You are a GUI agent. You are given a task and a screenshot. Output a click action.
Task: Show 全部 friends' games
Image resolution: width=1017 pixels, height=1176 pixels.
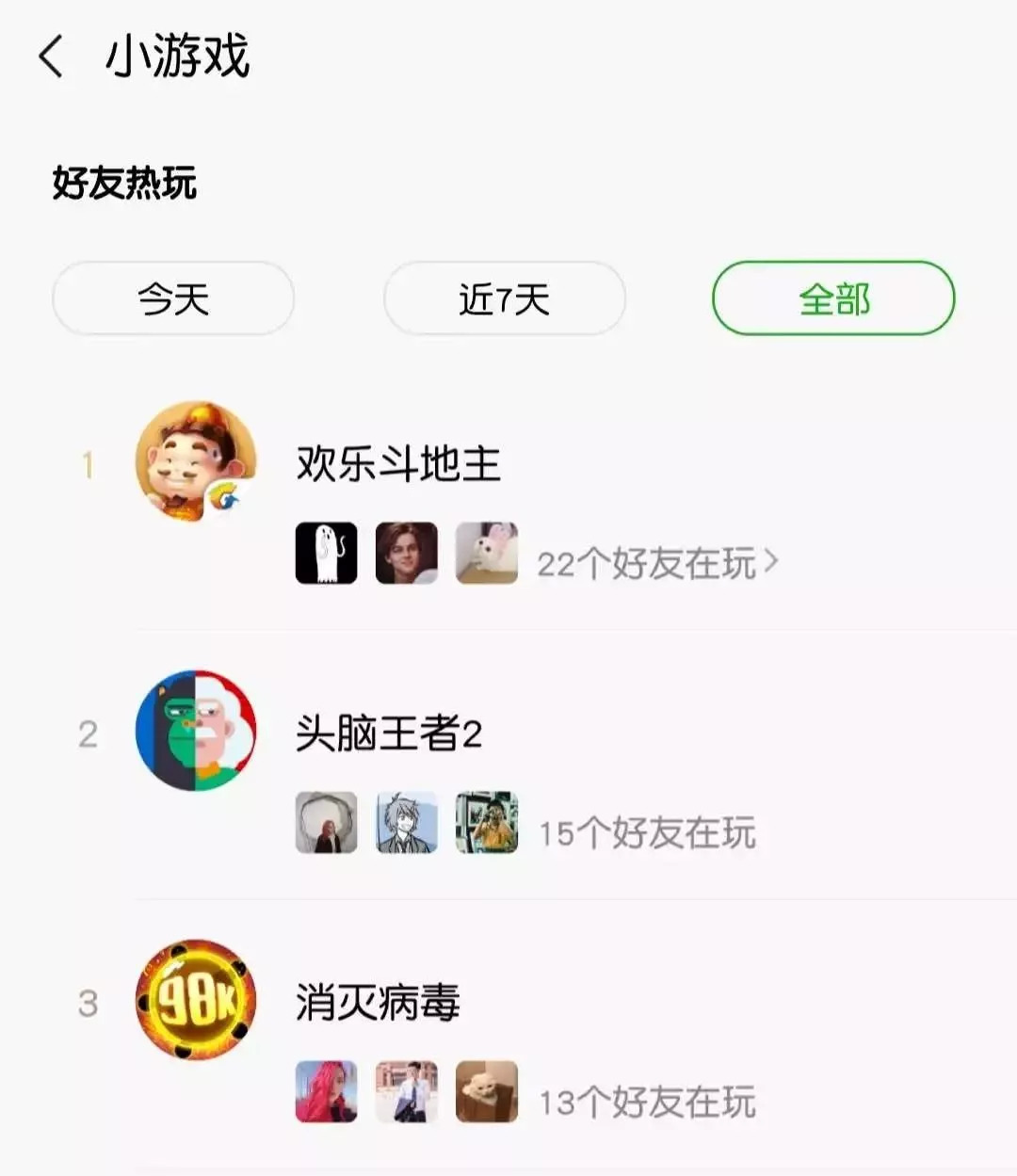tap(833, 299)
